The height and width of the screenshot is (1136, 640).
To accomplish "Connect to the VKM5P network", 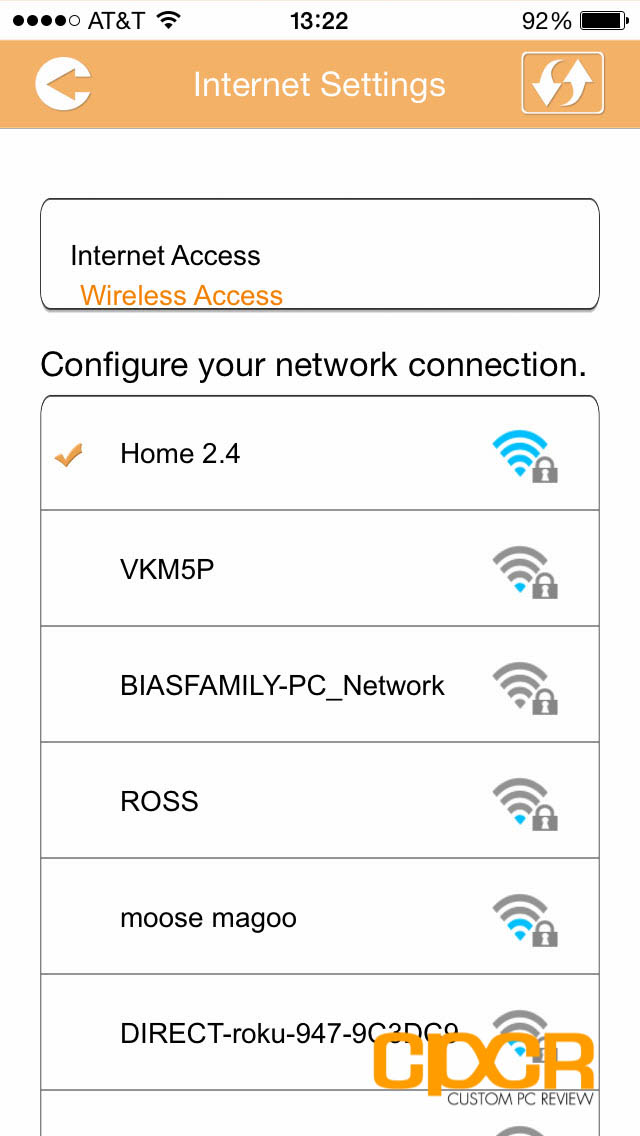I will (x=320, y=569).
